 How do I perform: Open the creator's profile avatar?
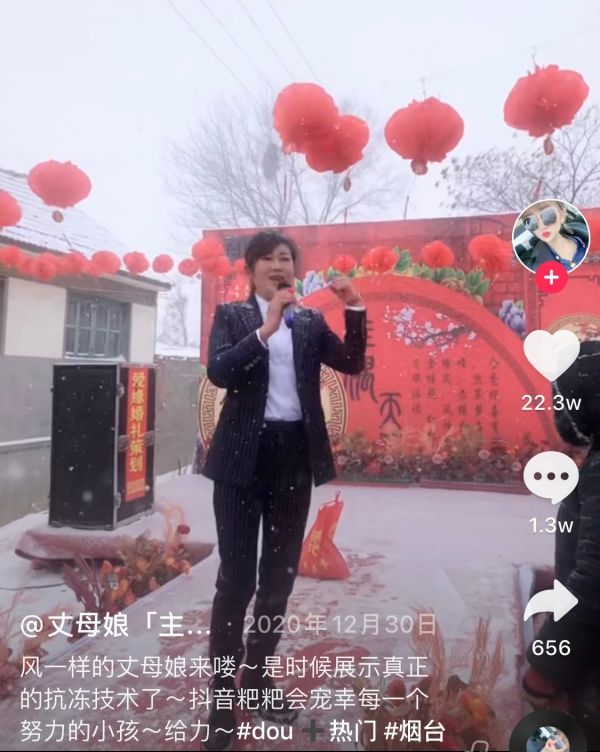click(x=550, y=236)
